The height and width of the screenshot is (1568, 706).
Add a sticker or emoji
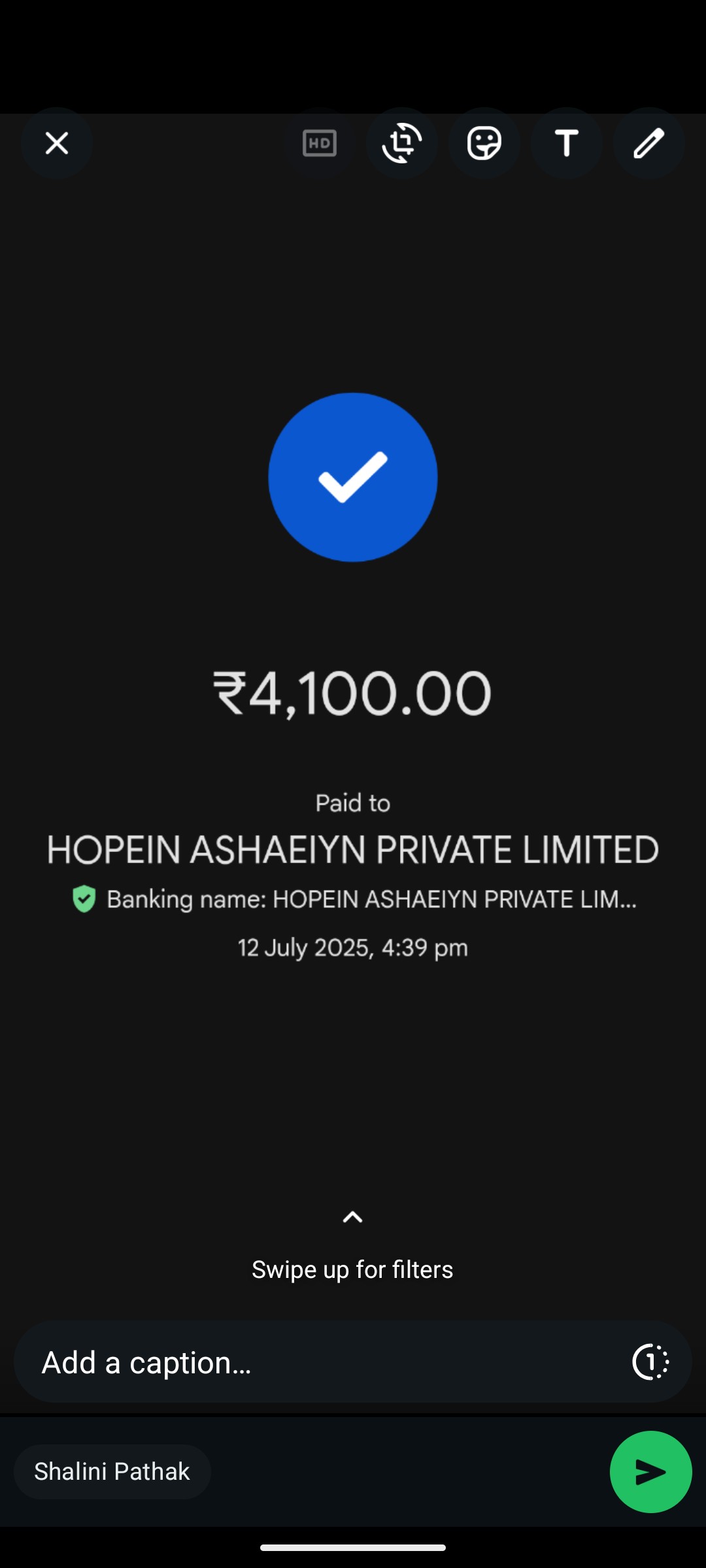click(x=484, y=143)
